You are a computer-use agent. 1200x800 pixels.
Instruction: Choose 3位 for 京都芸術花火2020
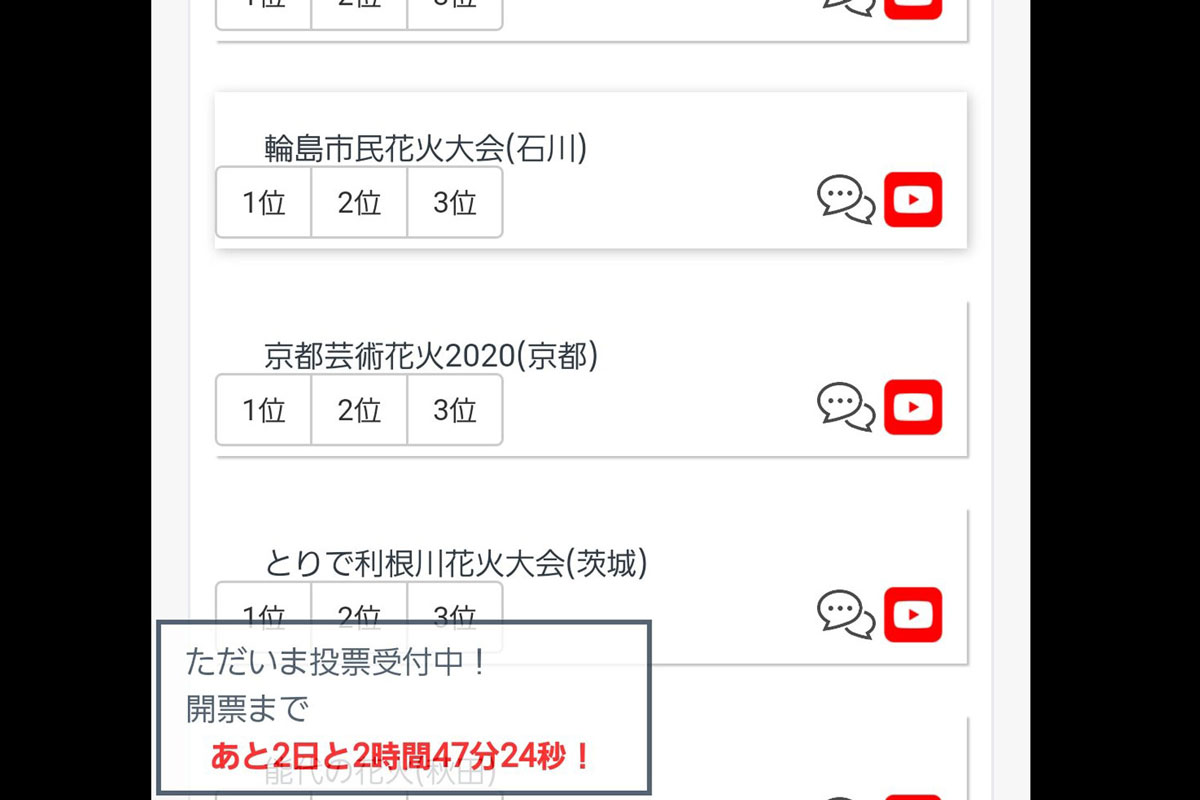(x=454, y=410)
